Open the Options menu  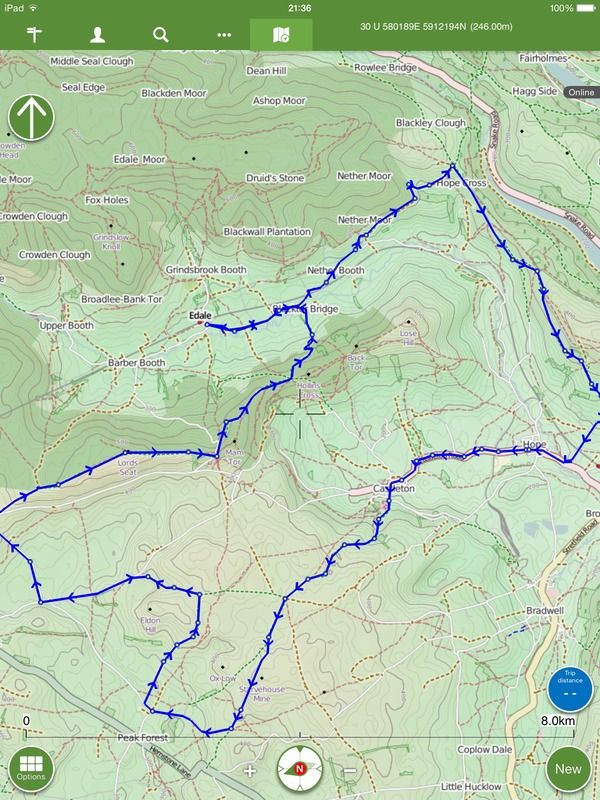[x=31, y=767]
